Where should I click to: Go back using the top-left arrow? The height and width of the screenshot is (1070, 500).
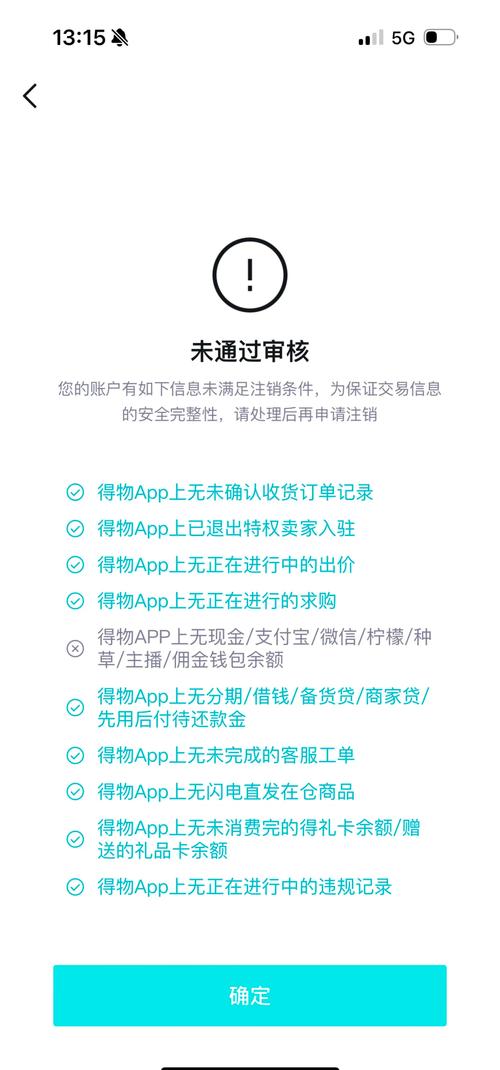click(x=29, y=96)
